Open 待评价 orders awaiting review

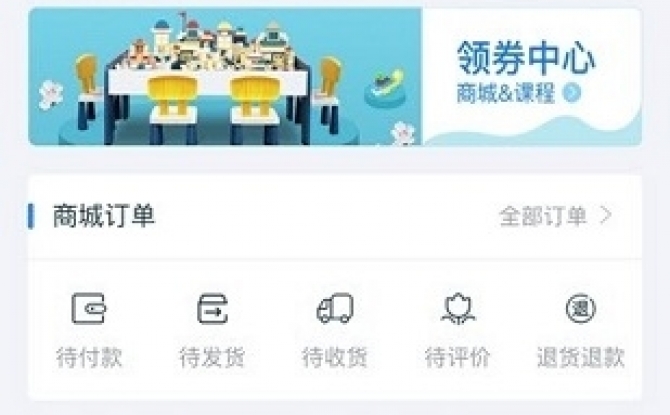pos(457,329)
